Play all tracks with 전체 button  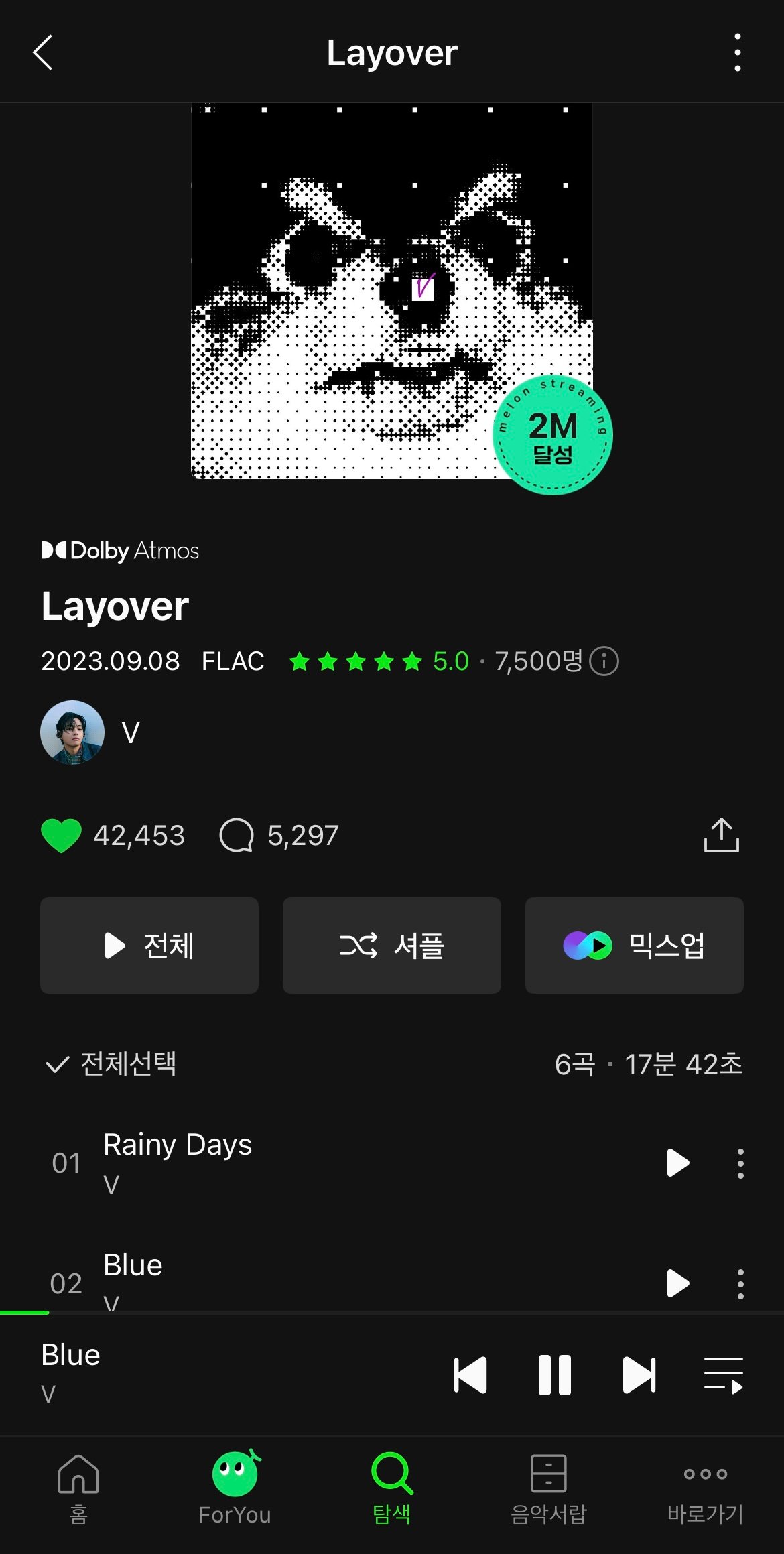(x=149, y=945)
